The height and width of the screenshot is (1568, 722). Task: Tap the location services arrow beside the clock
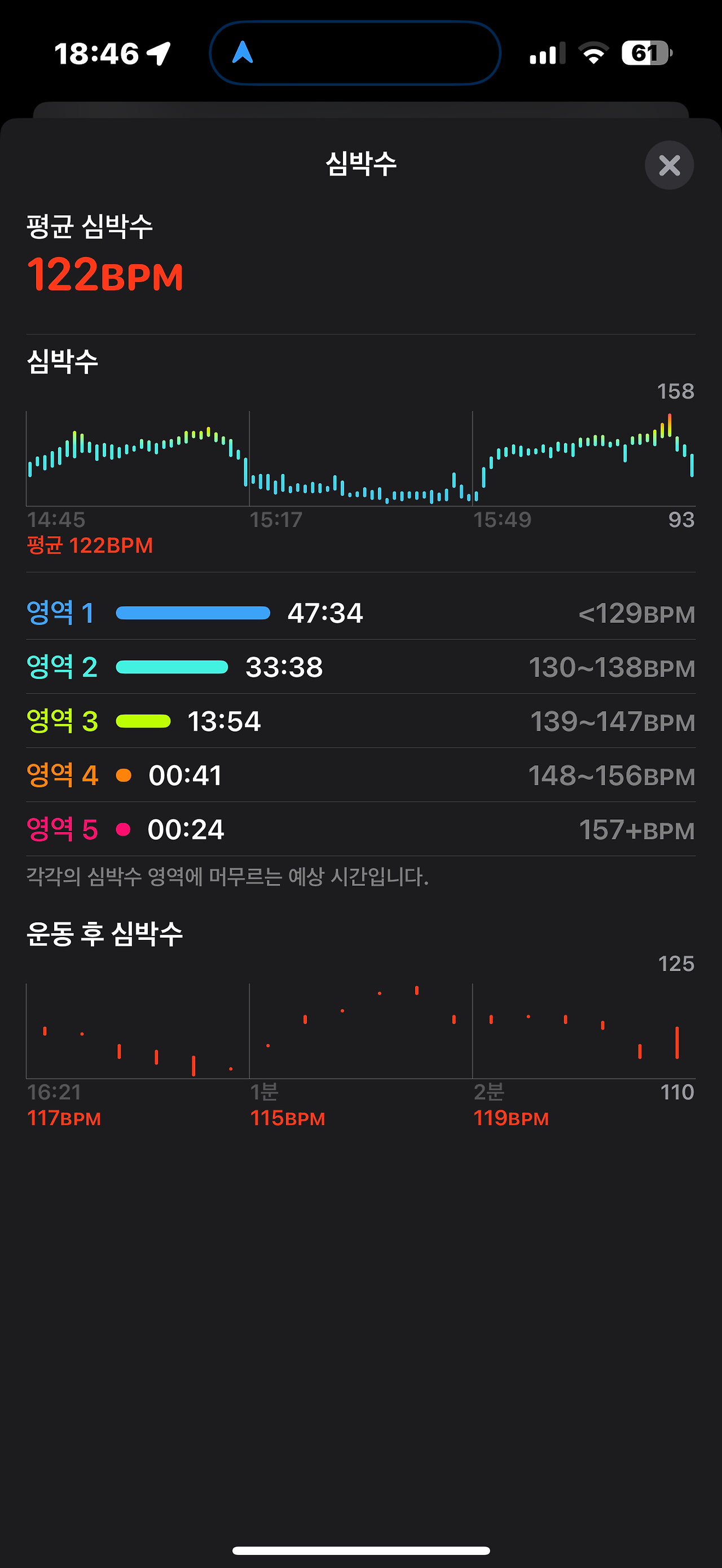click(x=159, y=54)
